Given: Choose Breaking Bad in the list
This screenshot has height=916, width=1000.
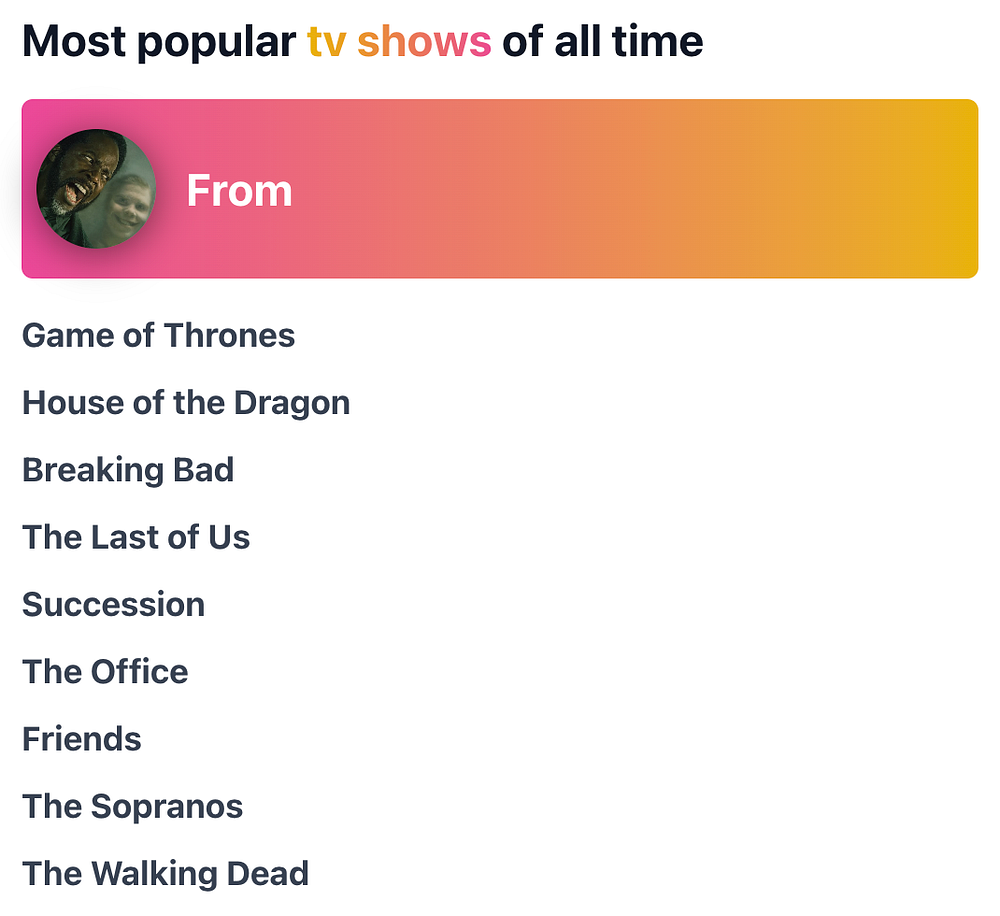Looking at the screenshot, I should coord(128,470).
